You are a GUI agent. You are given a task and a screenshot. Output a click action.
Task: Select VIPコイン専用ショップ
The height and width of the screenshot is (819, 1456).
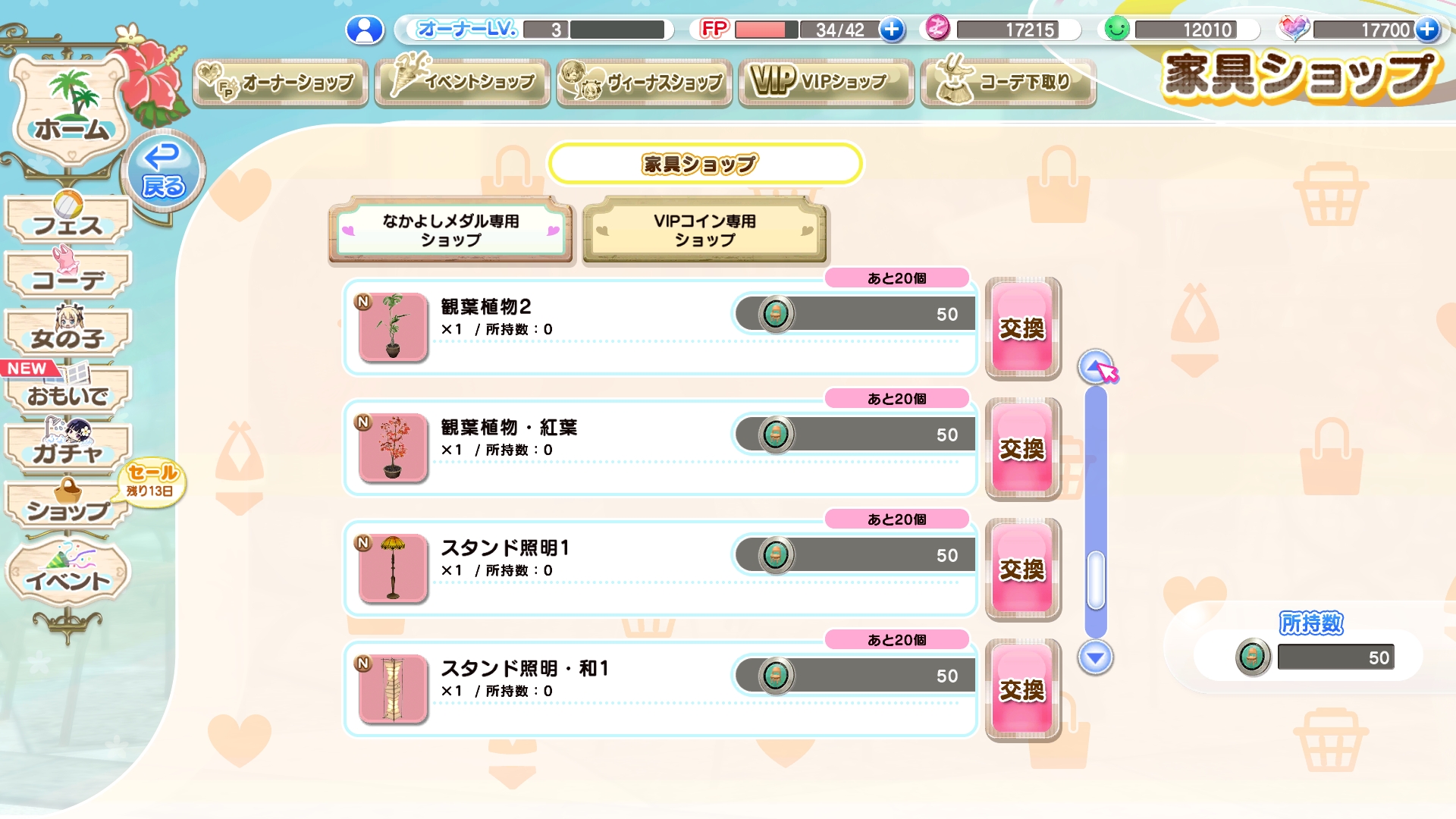(x=704, y=231)
